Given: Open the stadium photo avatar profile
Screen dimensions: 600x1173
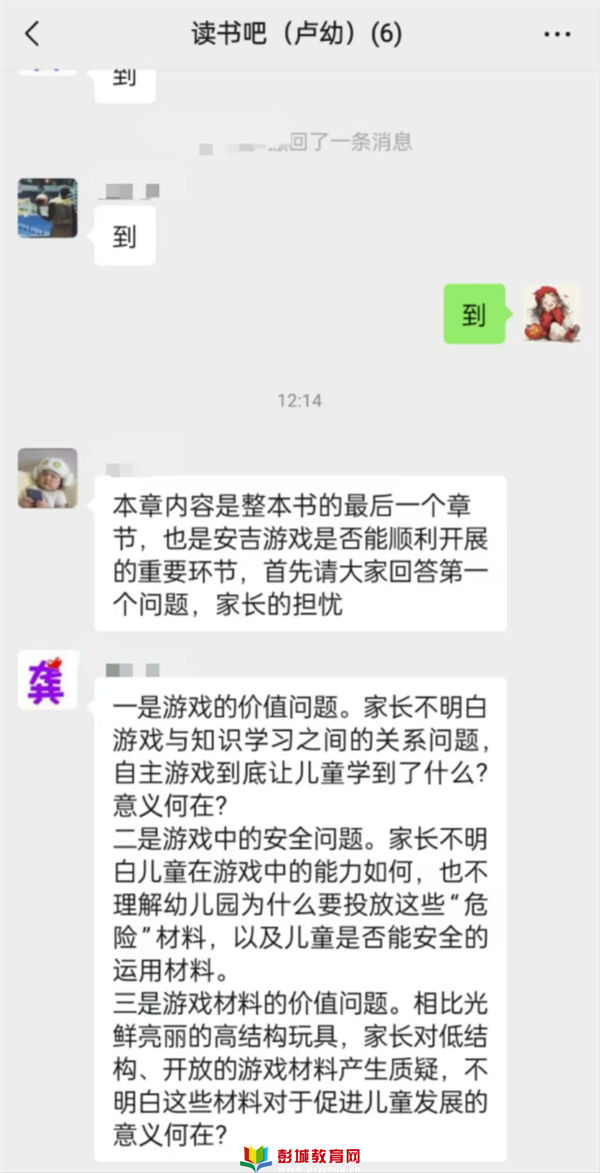Looking at the screenshot, I should 47,208.
